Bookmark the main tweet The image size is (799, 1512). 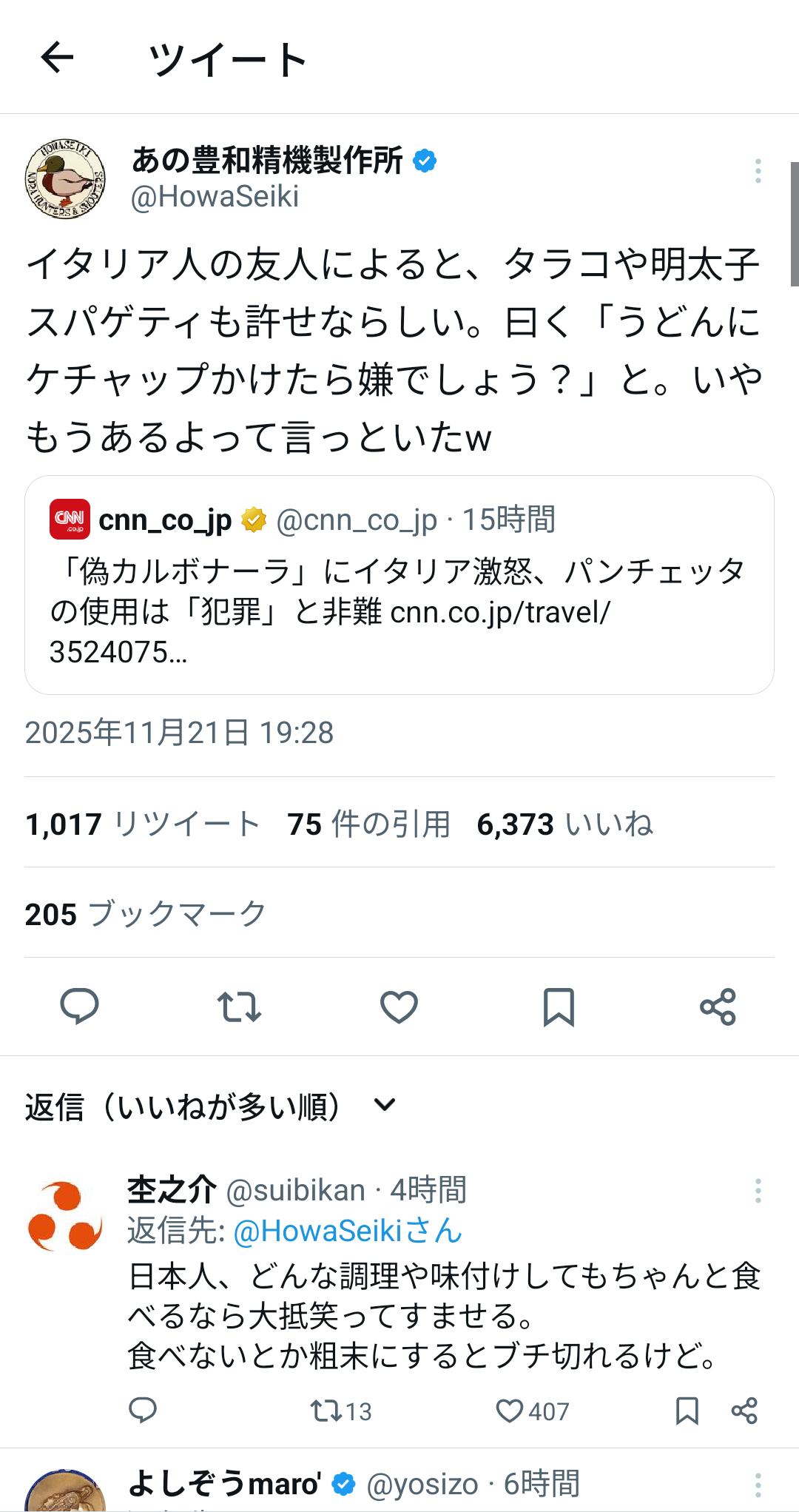[559, 1007]
